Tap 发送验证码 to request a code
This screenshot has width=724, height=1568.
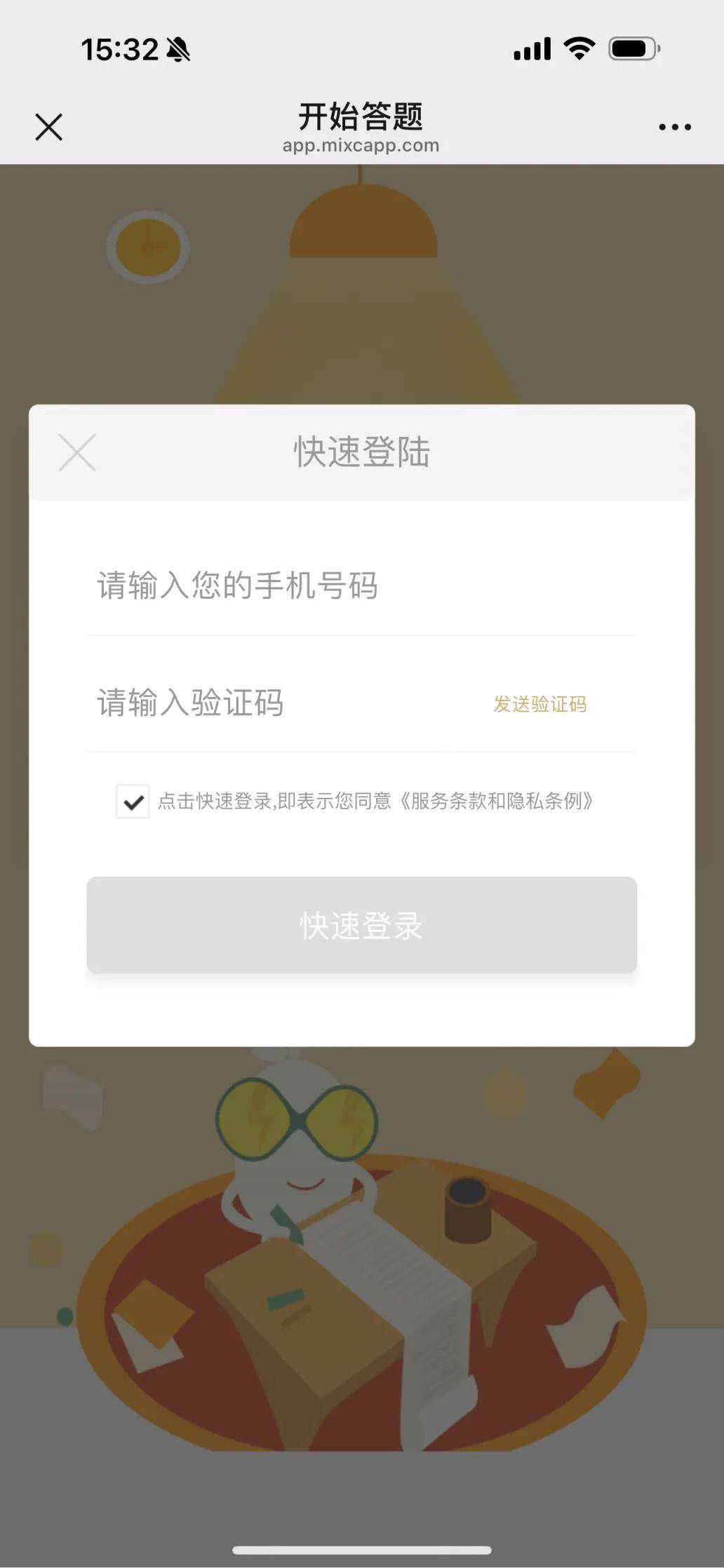tap(541, 705)
